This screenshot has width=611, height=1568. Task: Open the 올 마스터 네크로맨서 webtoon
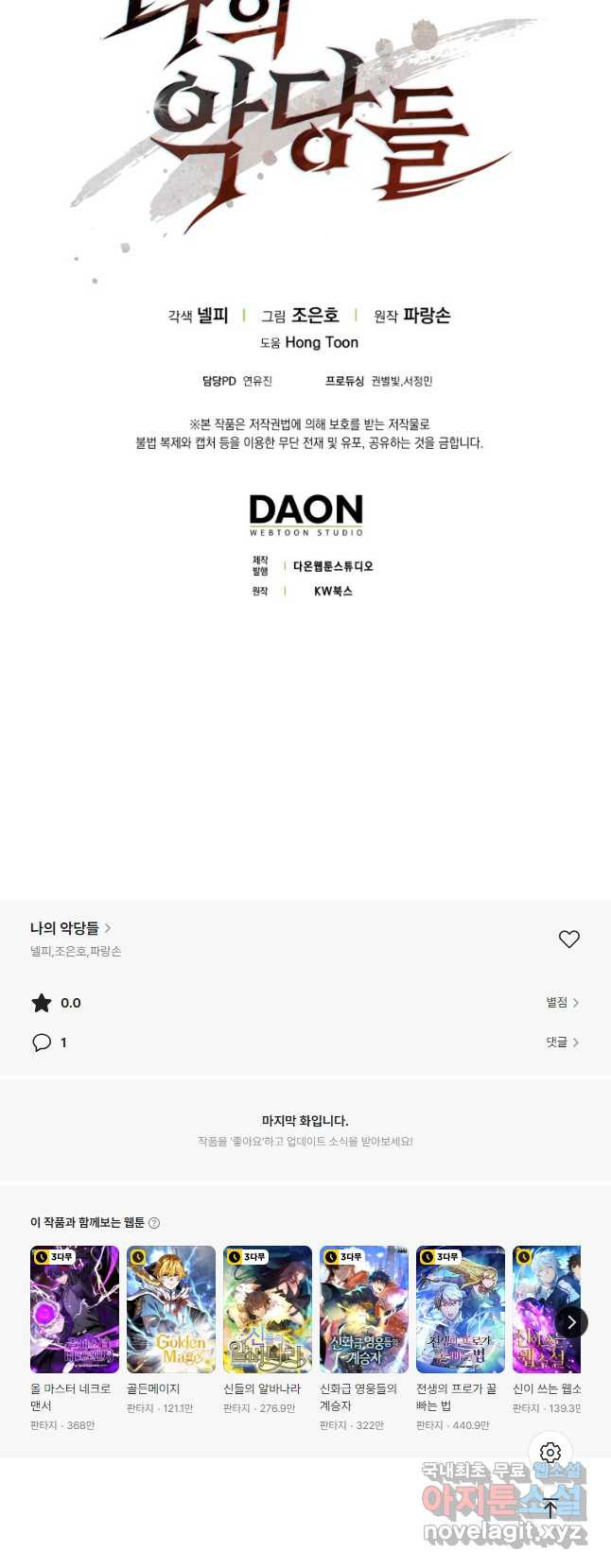coord(75,1309)
